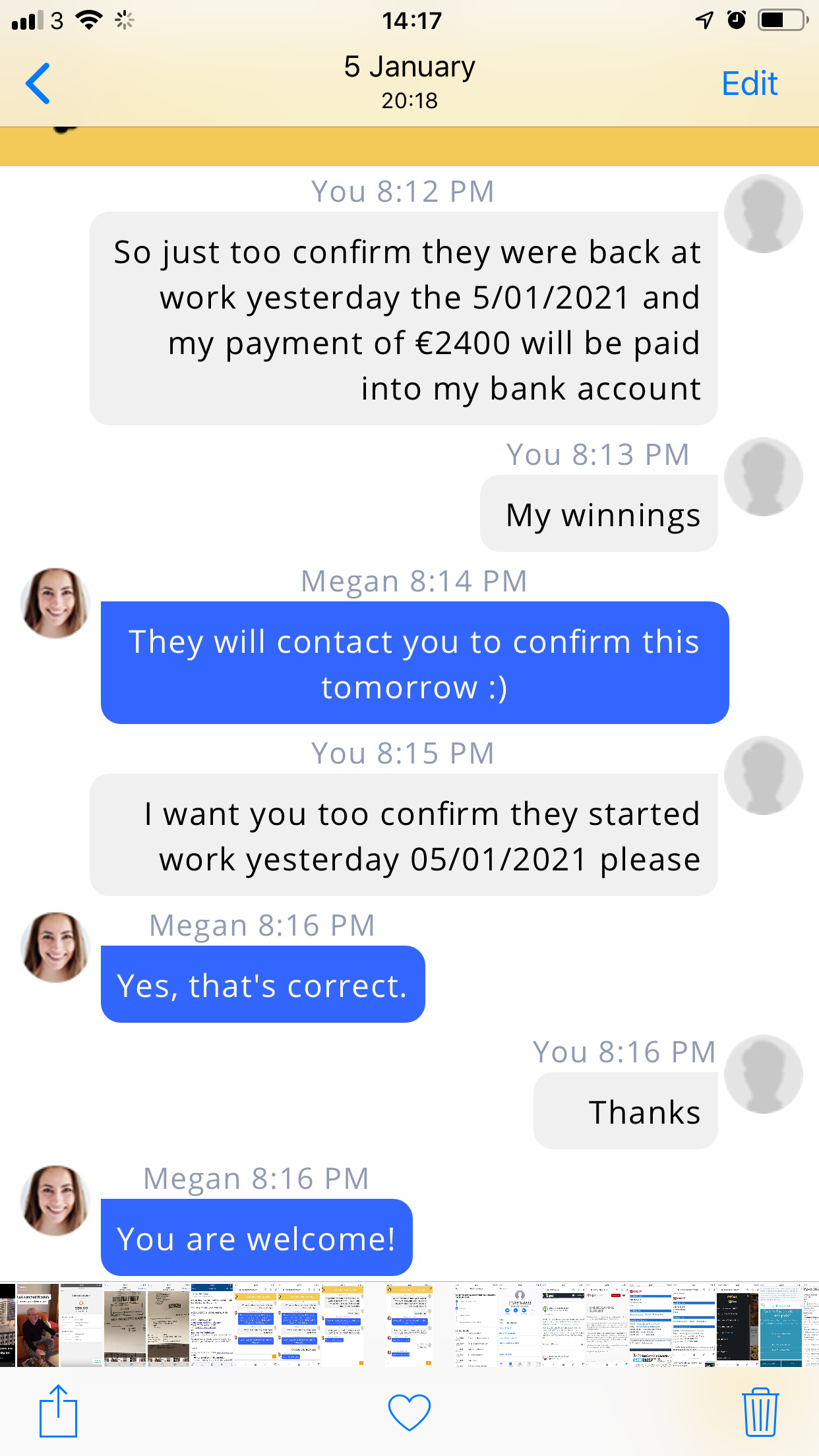Mark this photo as favorite
Viewport: 819px width, 1456px height.
click(409, 1412)
